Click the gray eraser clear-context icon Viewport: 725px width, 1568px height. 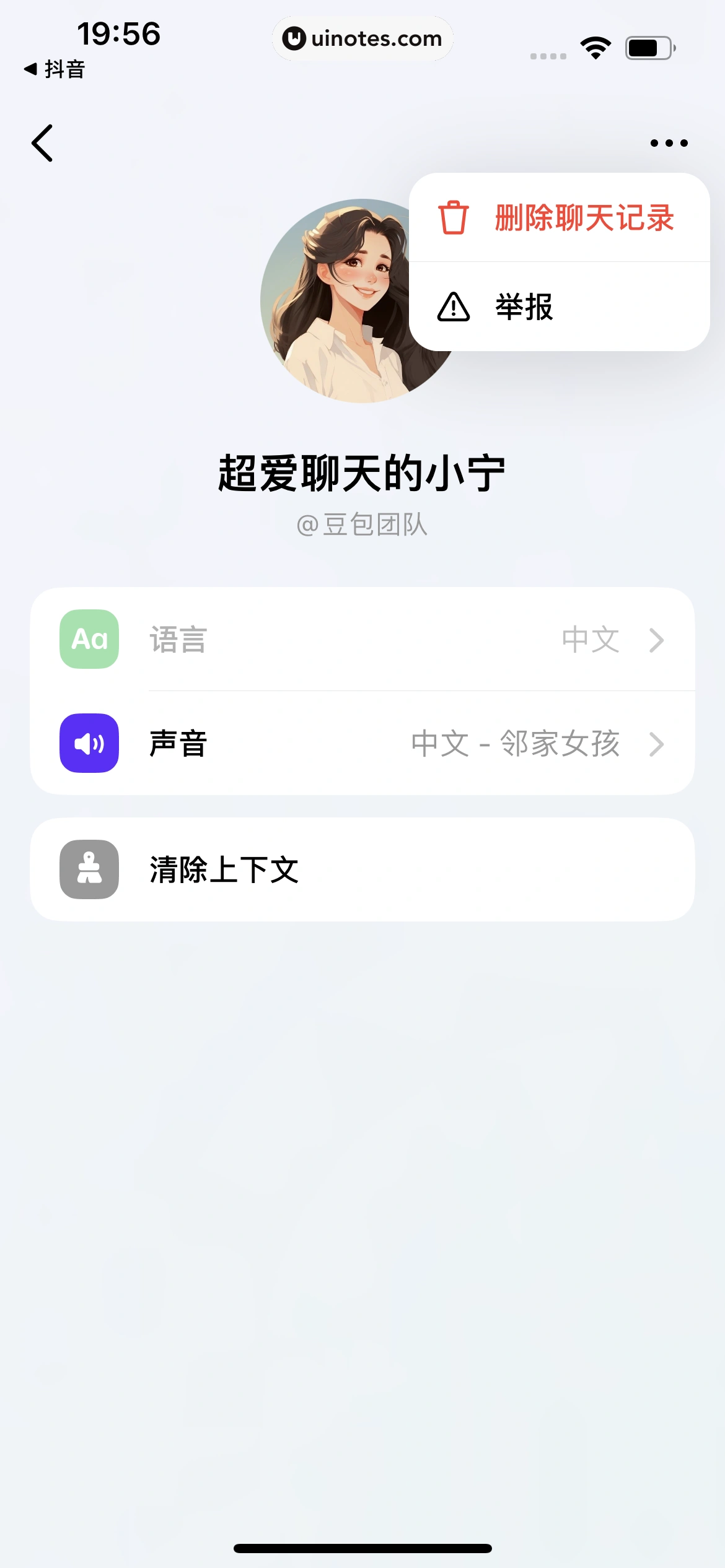pos(89,868)
